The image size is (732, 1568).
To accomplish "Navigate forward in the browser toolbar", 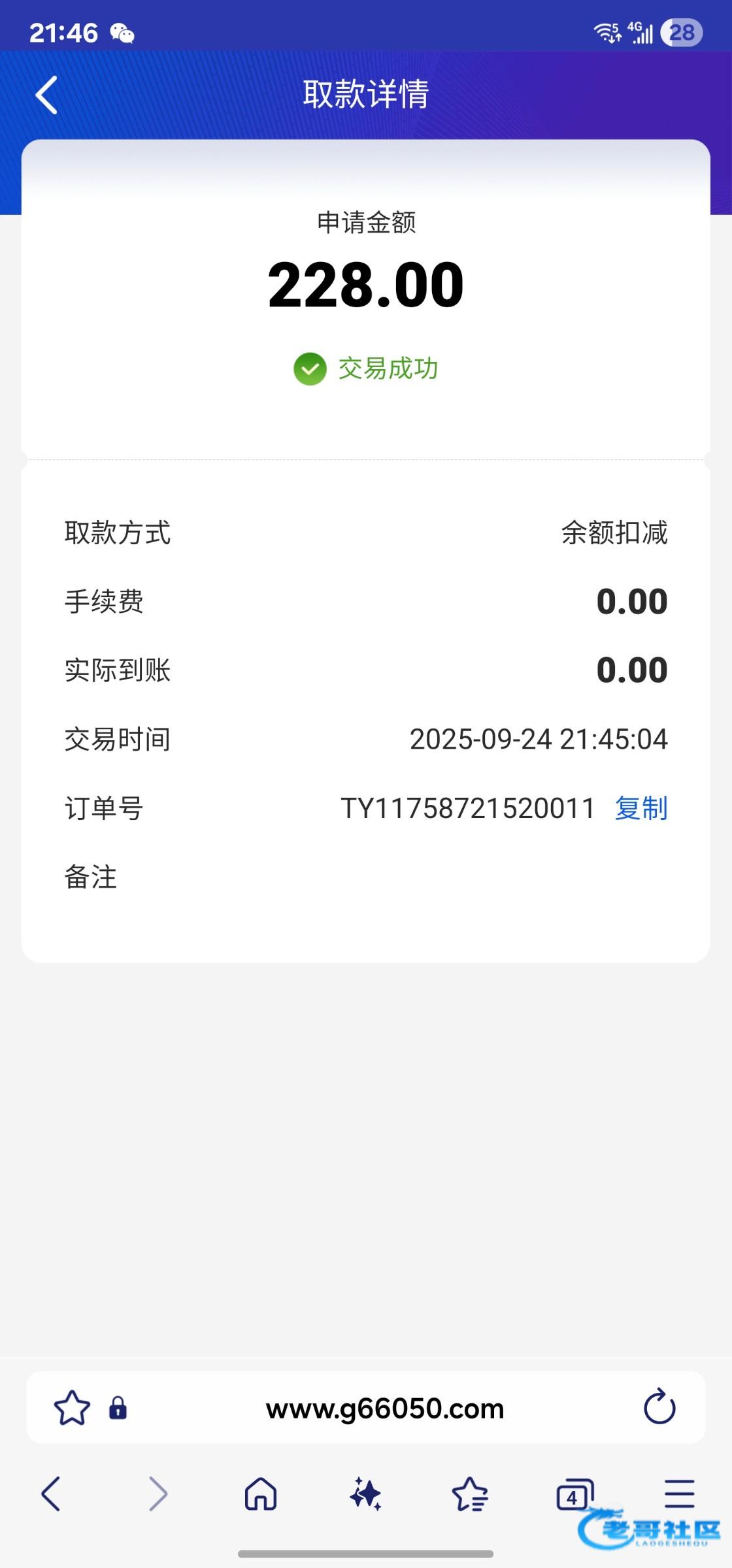I will tap(158, 1494).
